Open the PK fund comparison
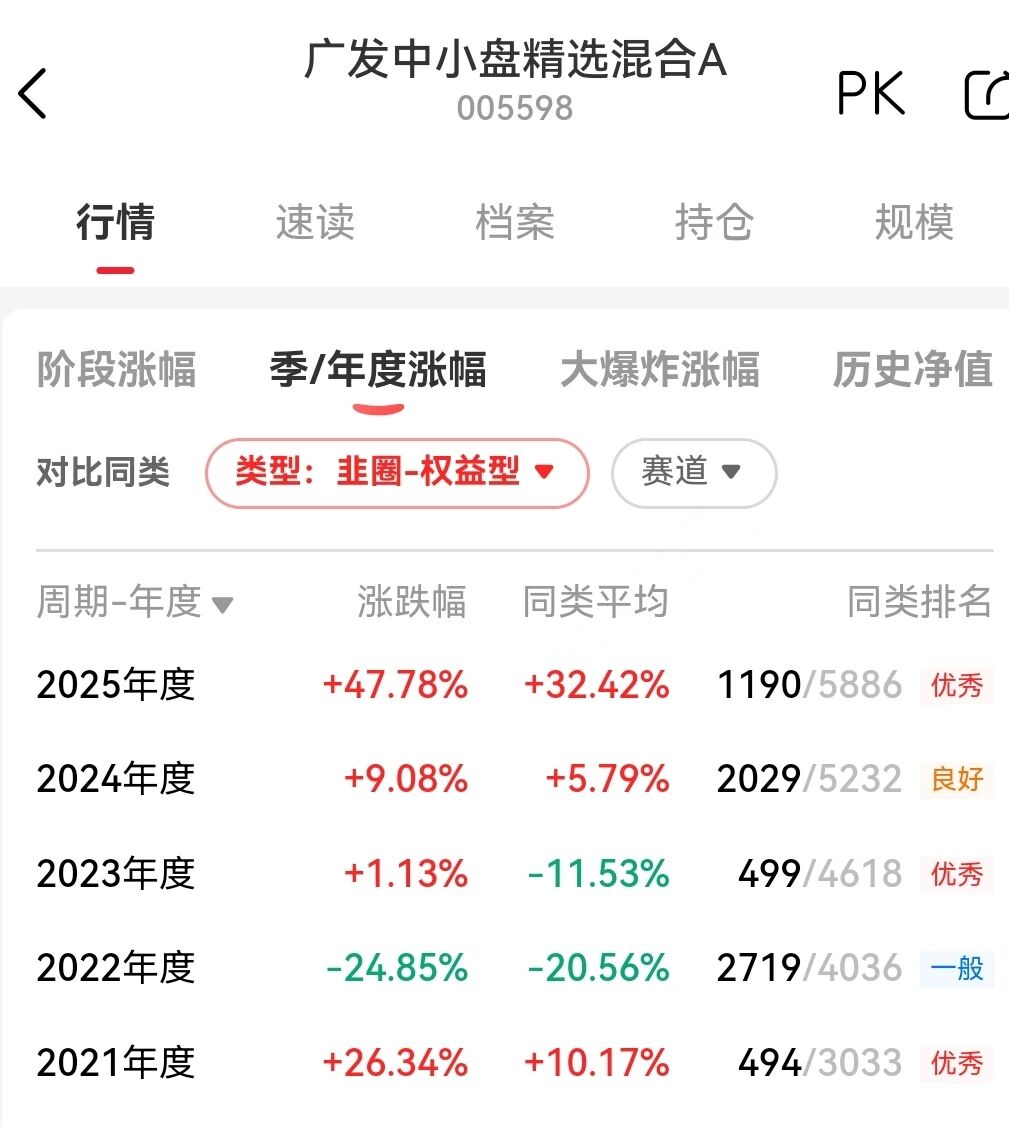The width and height of the screenshot is (1009, 1127). pos(871,94)
